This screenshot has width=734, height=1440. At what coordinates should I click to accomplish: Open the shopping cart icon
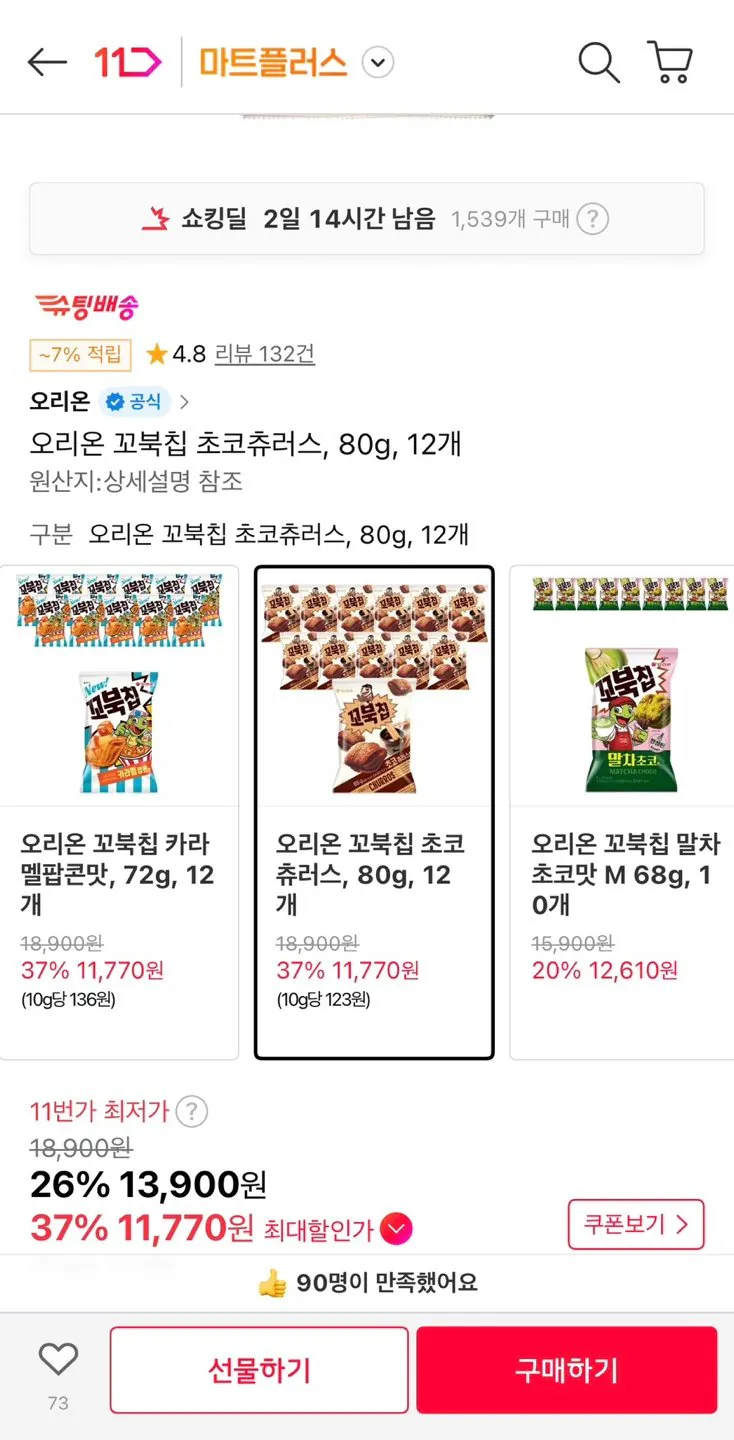(670, 62)
